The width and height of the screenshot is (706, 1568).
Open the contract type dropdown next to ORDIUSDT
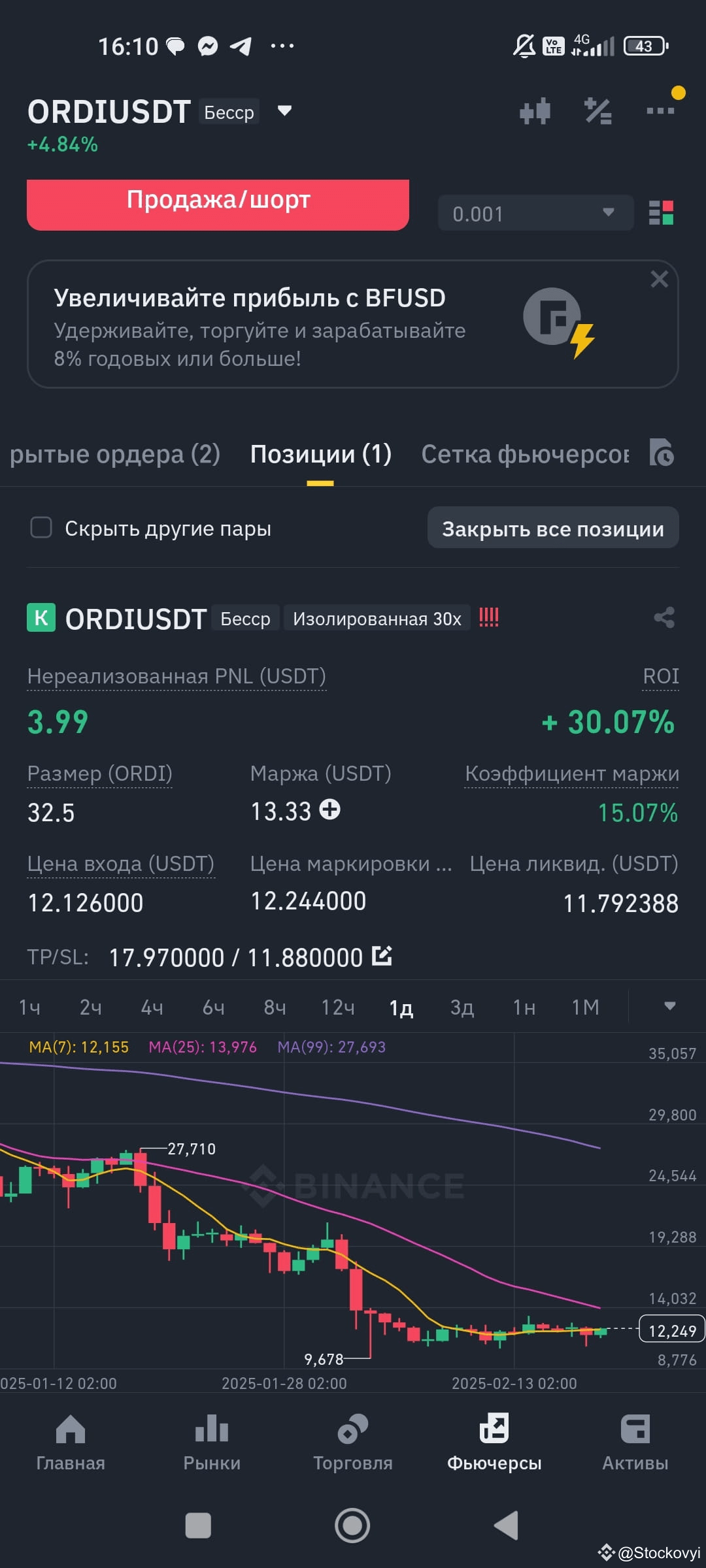pos(285,111)
